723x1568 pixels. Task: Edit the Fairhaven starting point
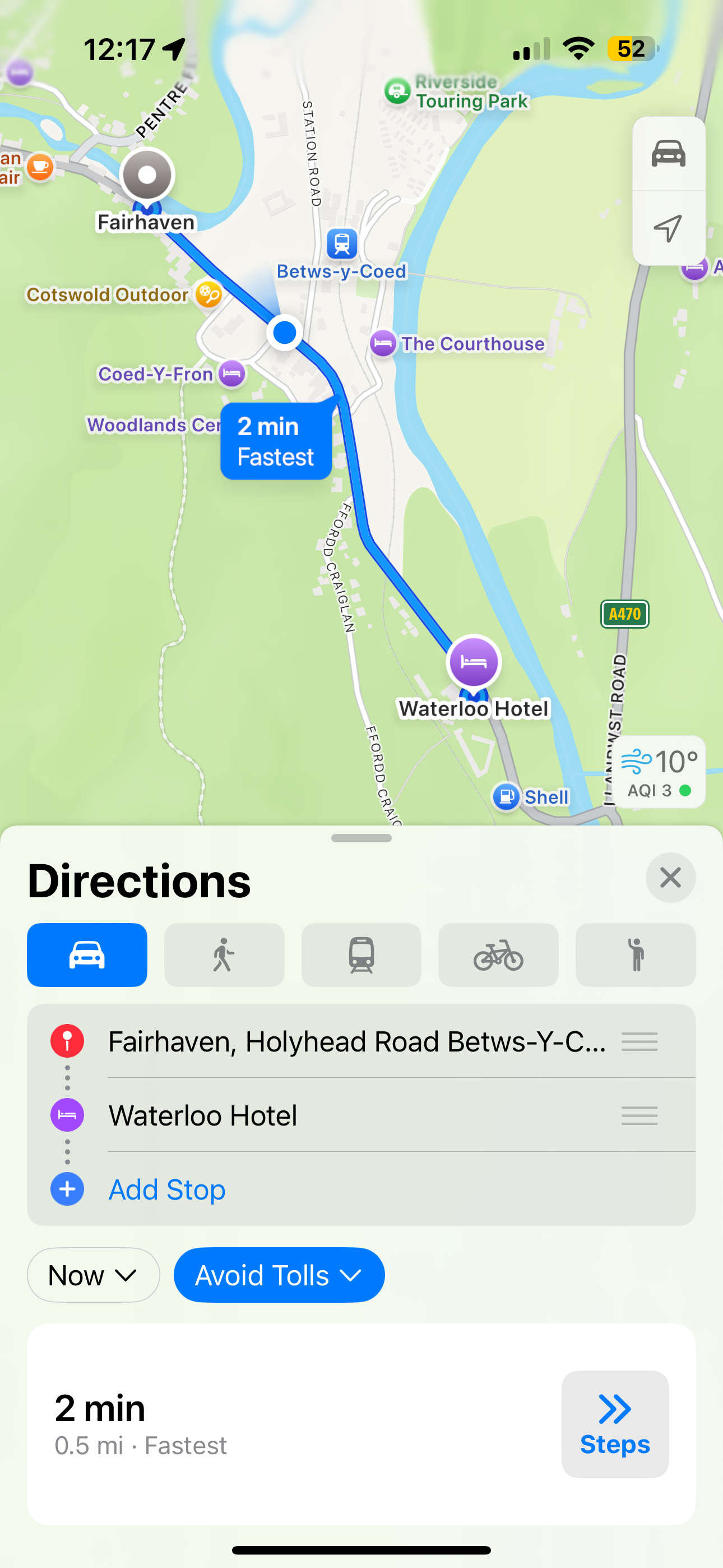(356, 1041)
